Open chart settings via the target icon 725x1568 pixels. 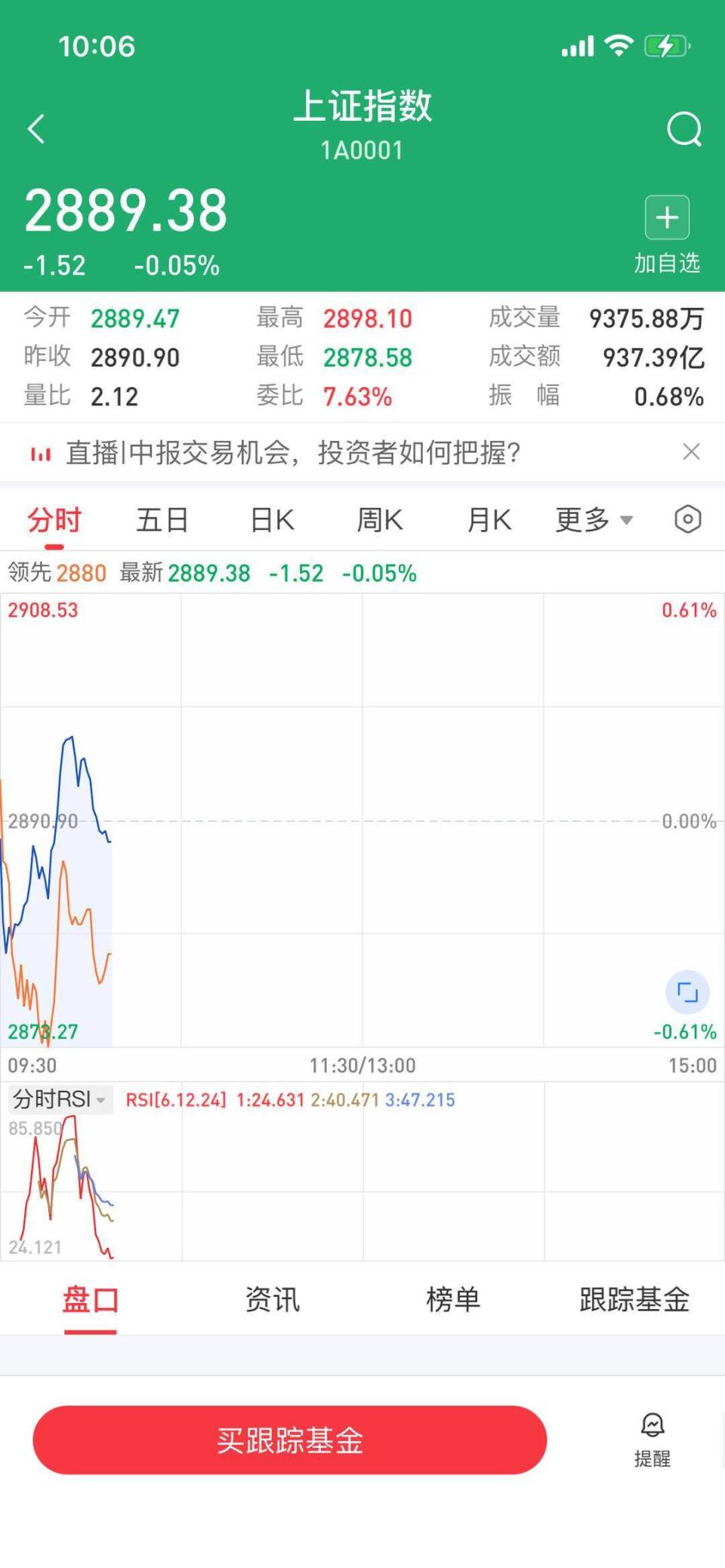(688, 519)
